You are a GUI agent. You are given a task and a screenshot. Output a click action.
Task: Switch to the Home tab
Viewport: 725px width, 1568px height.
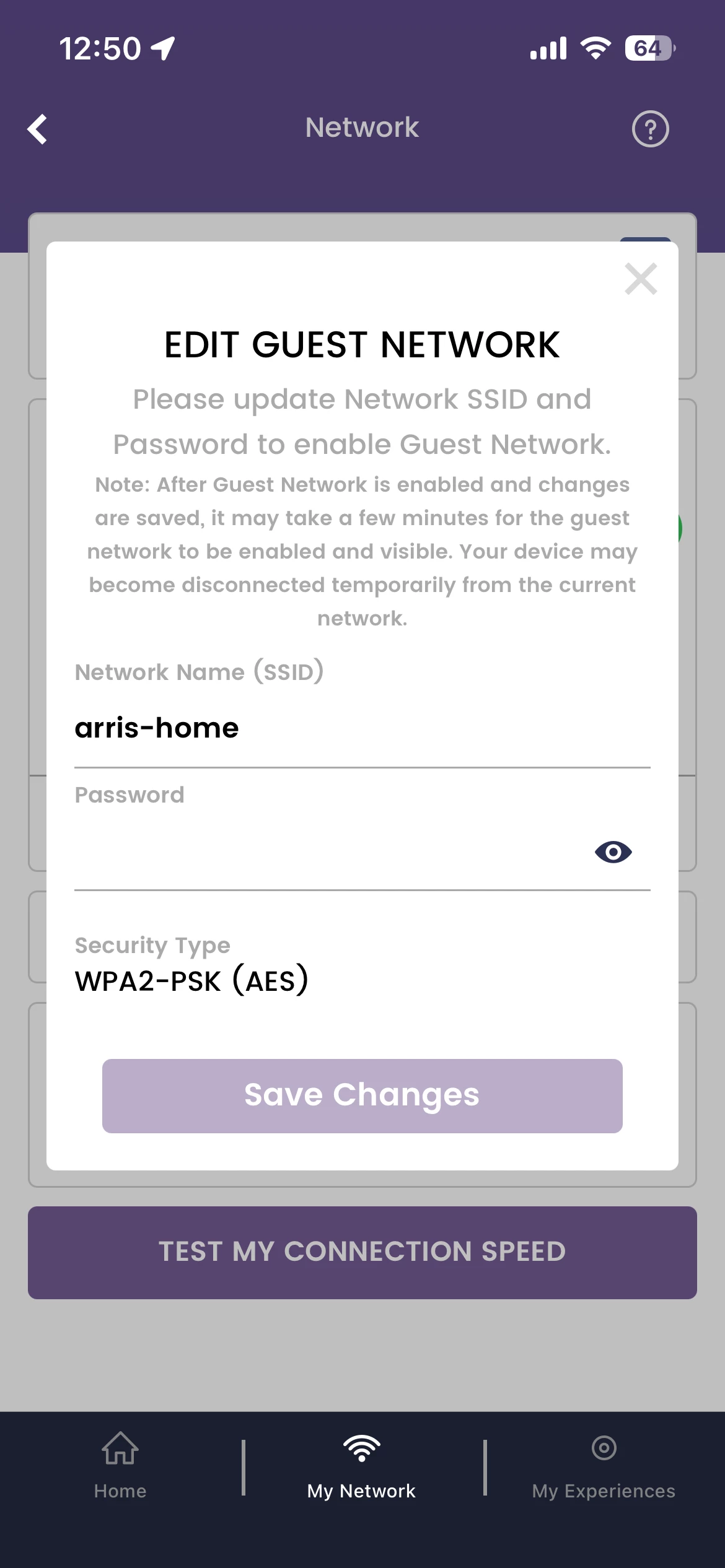pos(120,1464)
